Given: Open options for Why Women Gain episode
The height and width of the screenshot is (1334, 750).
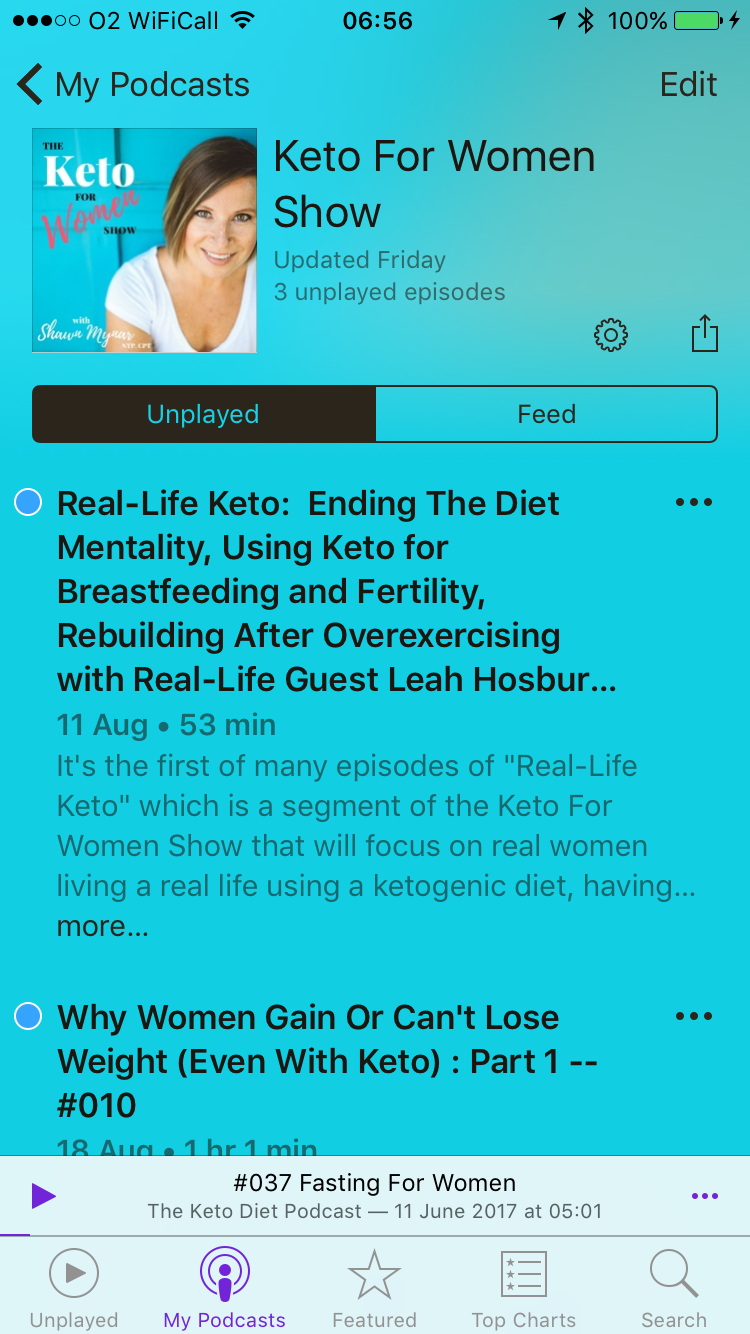Looking at the screenshot, I should tap(694, 1017).
